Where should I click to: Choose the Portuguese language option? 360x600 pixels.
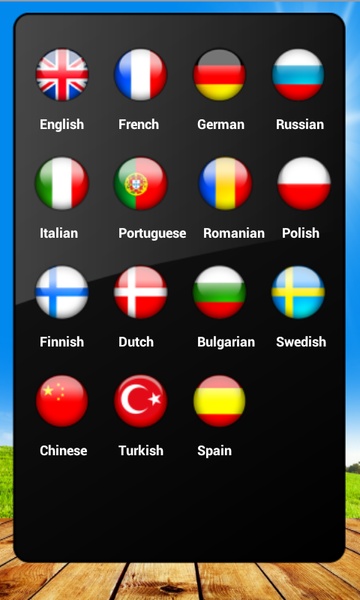coord(140,183)
